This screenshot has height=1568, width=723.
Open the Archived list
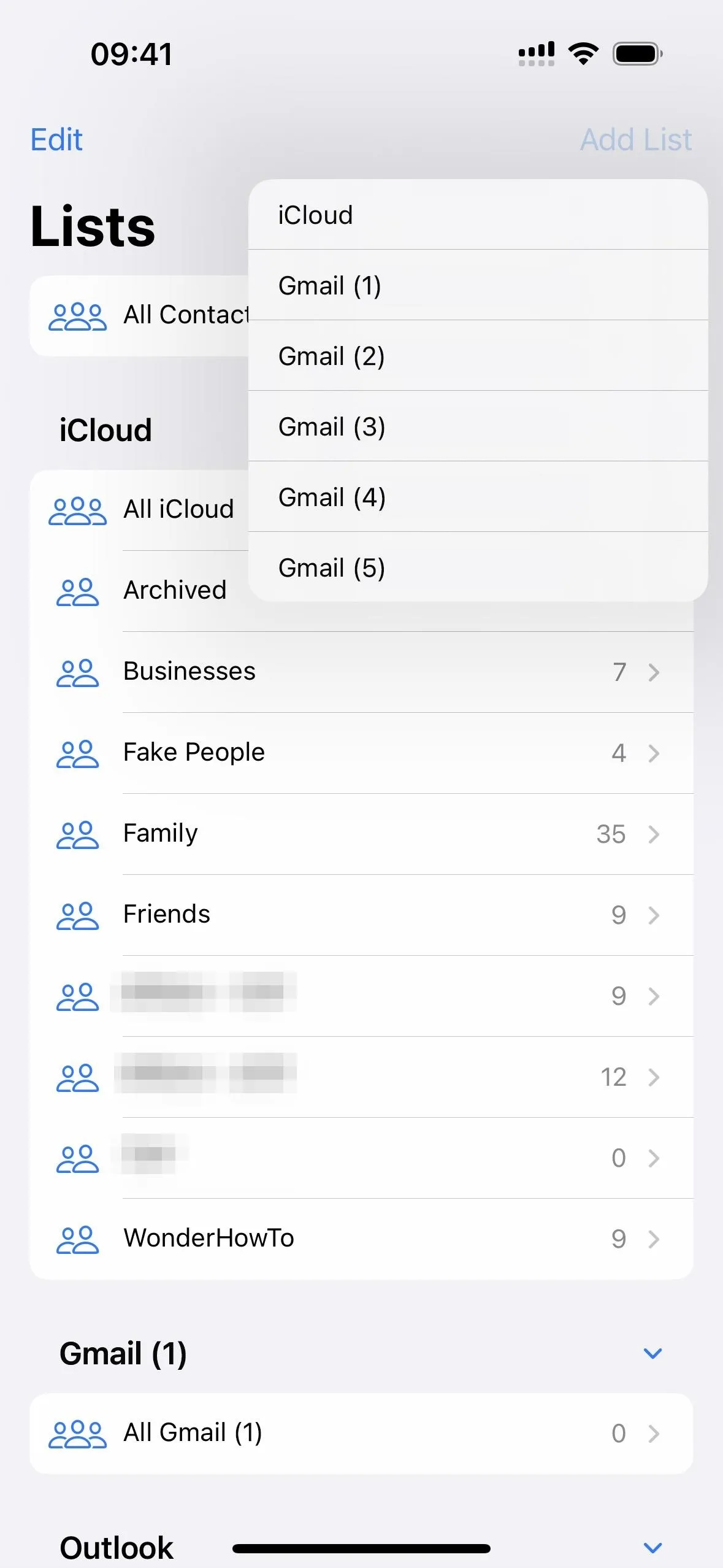(139, 591)
